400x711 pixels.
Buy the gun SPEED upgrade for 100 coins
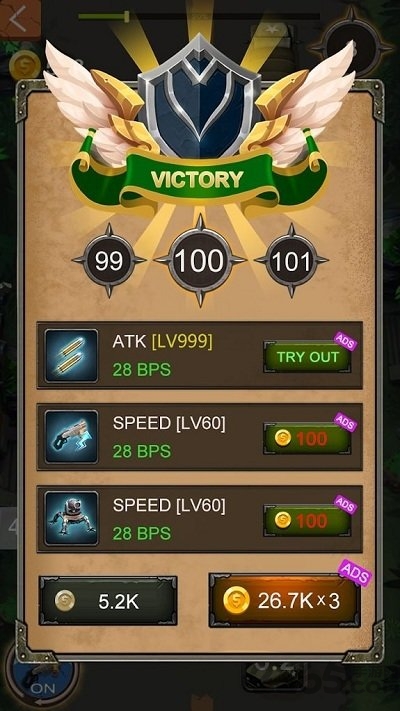coord(307,438)
